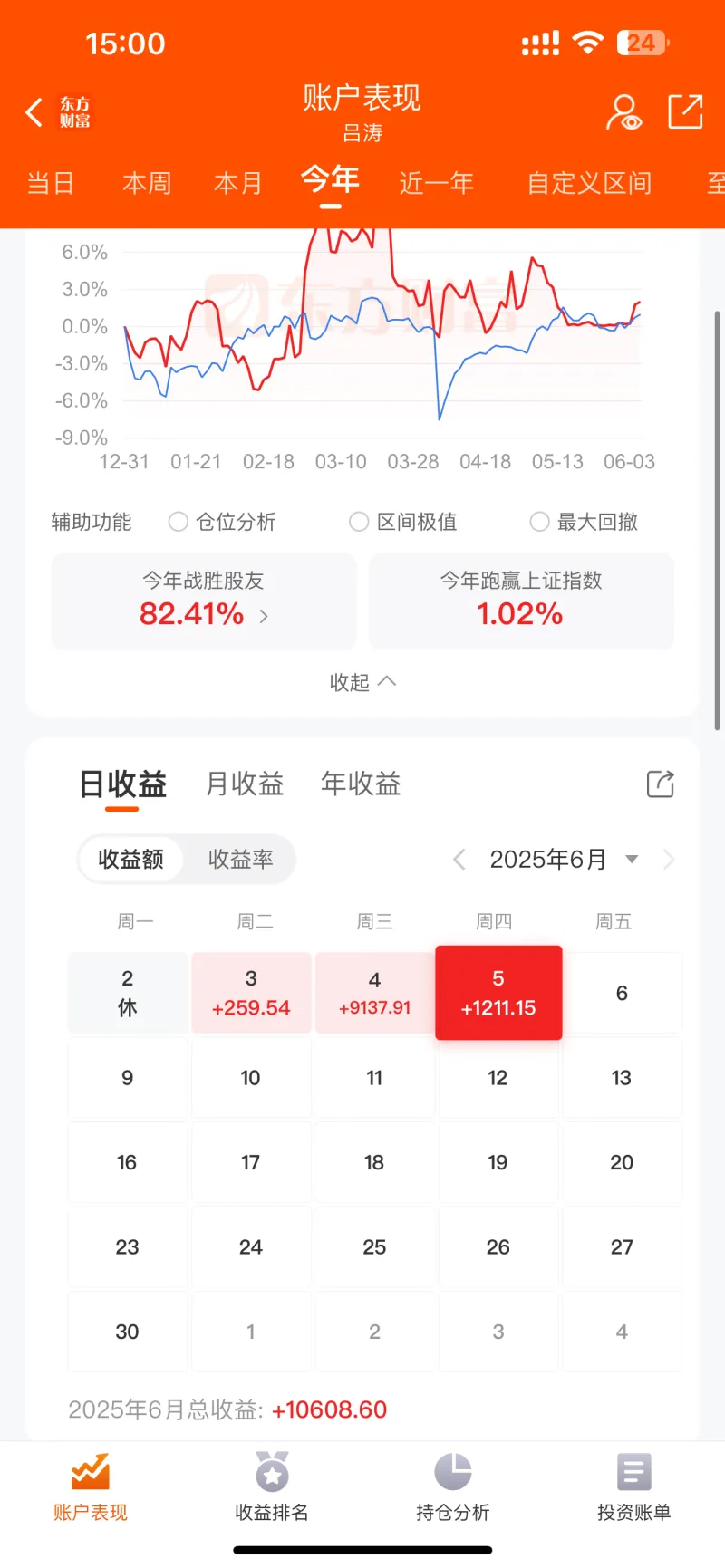Switch to the 近一年 tab
725x1568 pixels.
[x=437, y=183]
